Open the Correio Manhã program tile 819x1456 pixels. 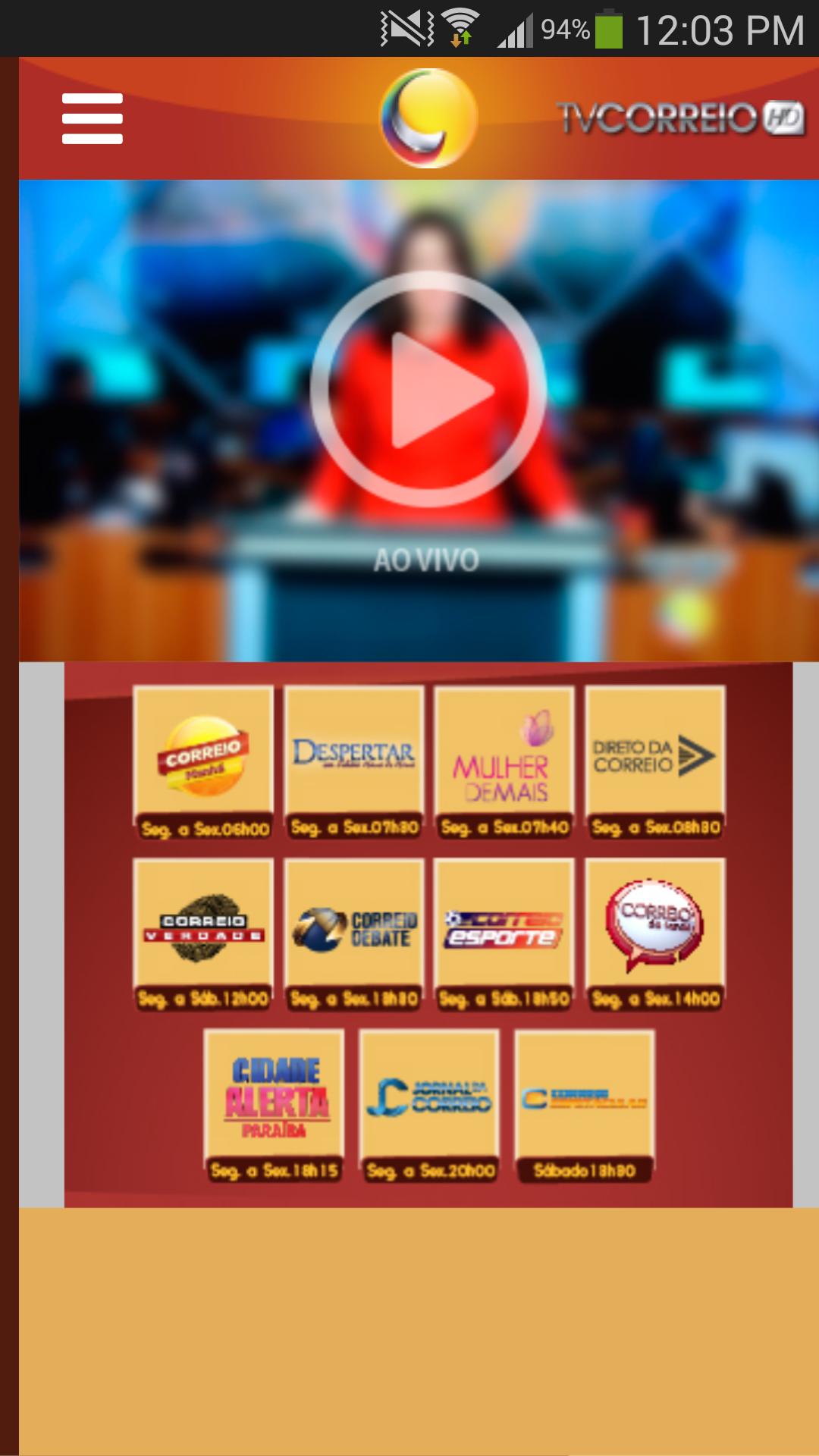(203, 761)
